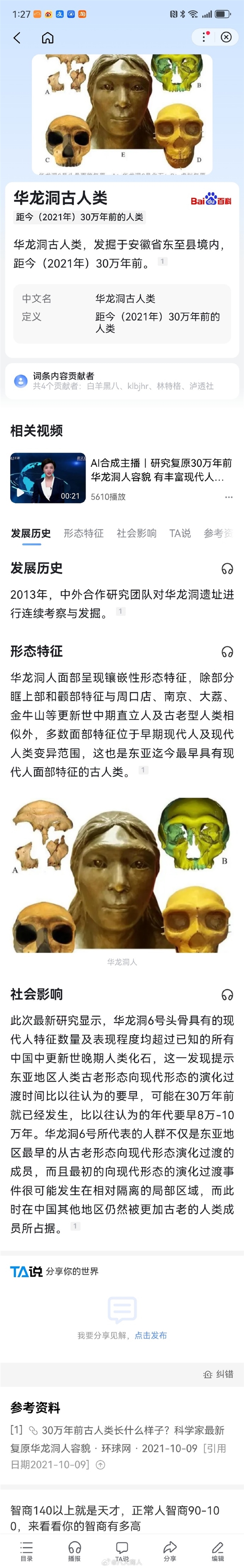Listen to the 形态特征 section audio

227,651
